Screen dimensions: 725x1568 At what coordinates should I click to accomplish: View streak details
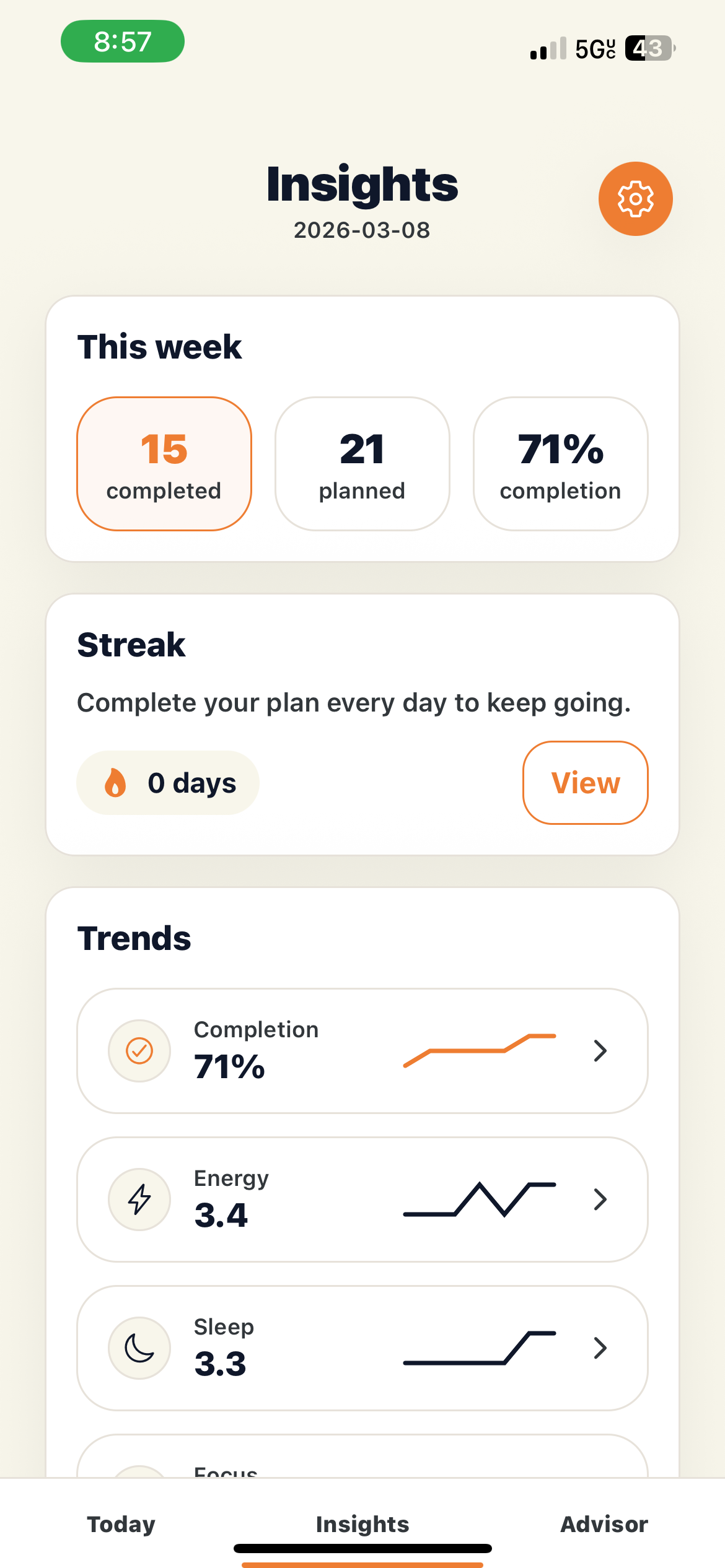point(585,783)
